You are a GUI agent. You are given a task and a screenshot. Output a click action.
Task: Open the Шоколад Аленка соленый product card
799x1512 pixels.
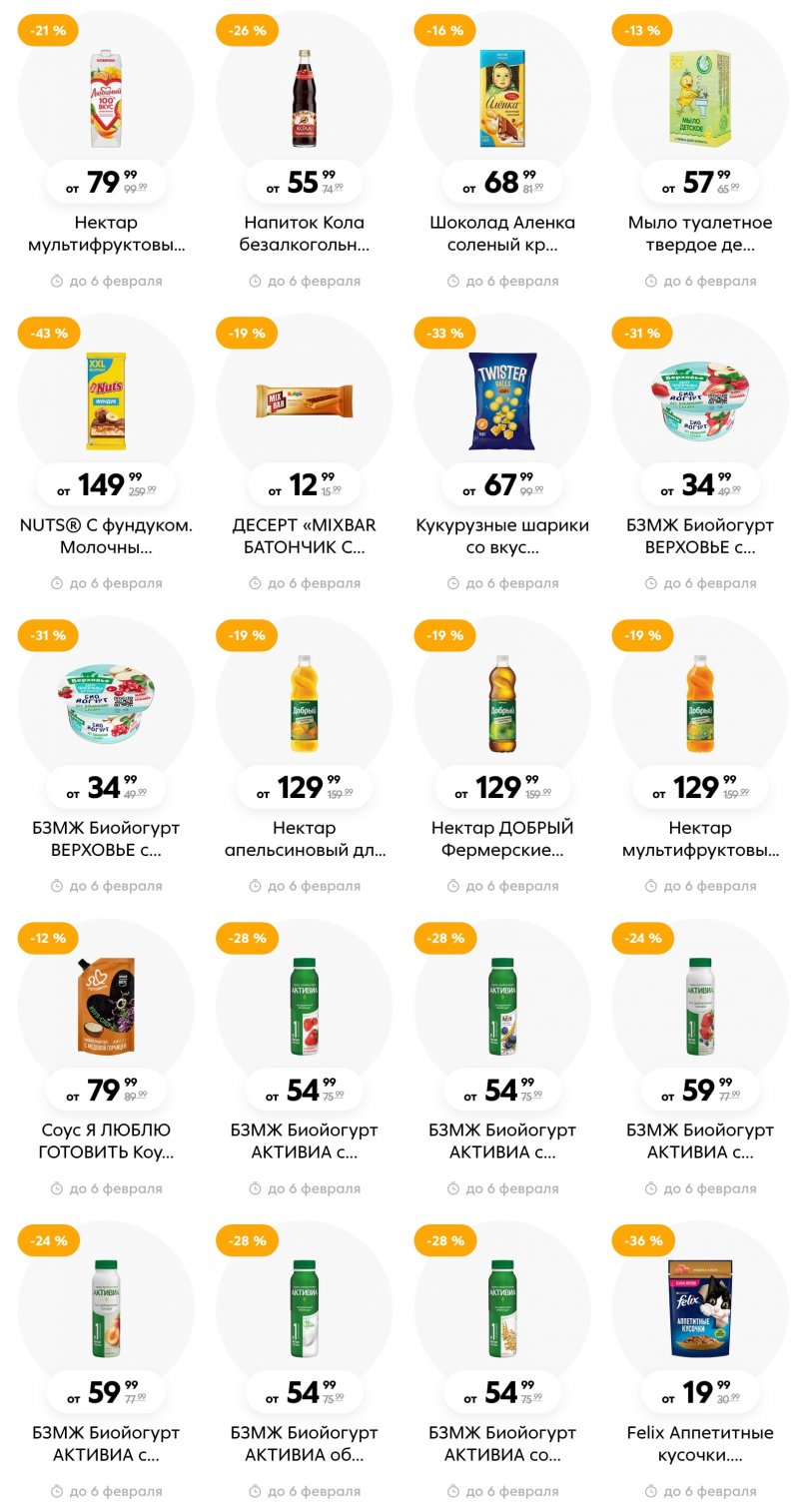[502, 100]
